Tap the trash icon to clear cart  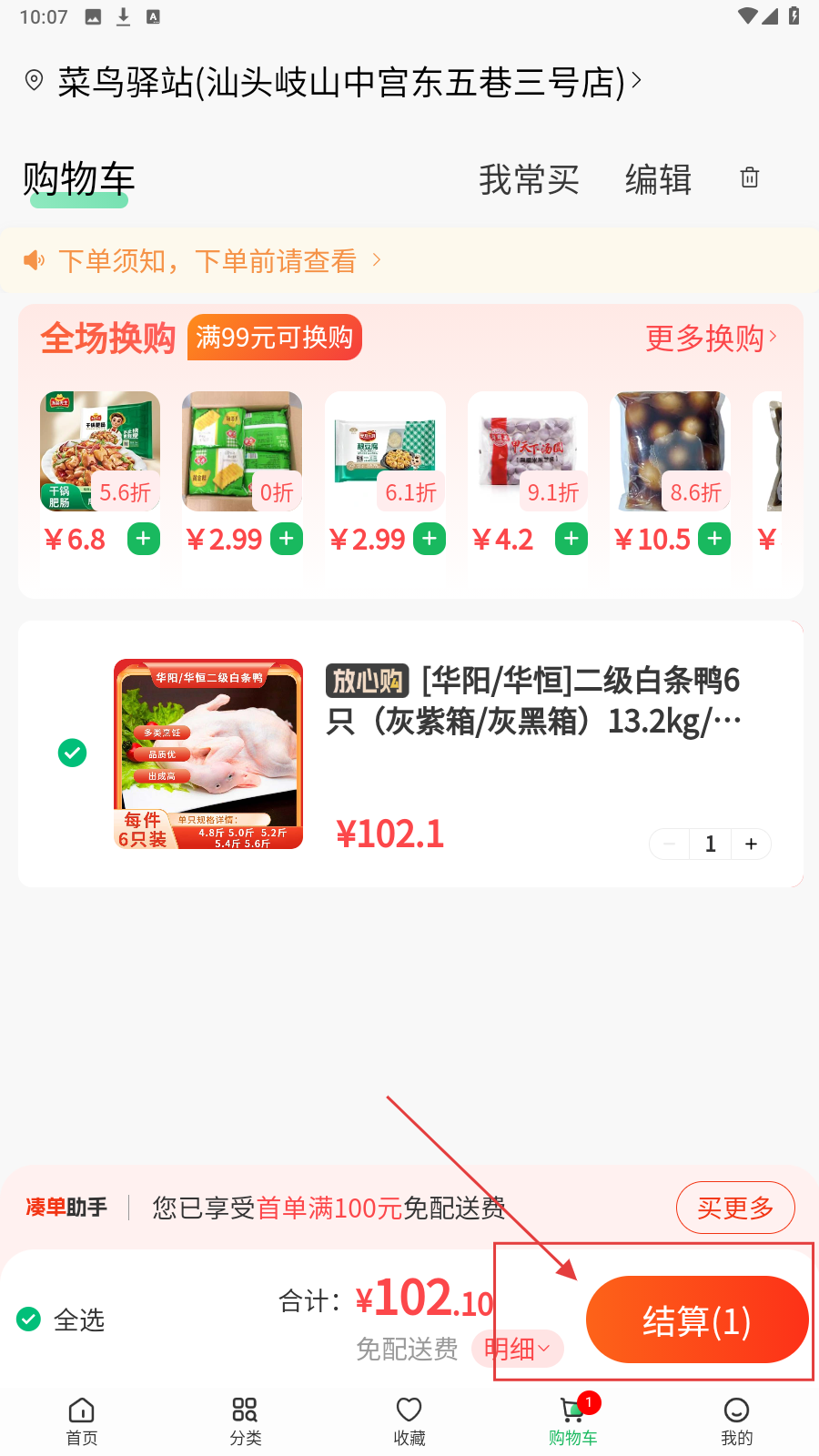[x=750, y=177]
